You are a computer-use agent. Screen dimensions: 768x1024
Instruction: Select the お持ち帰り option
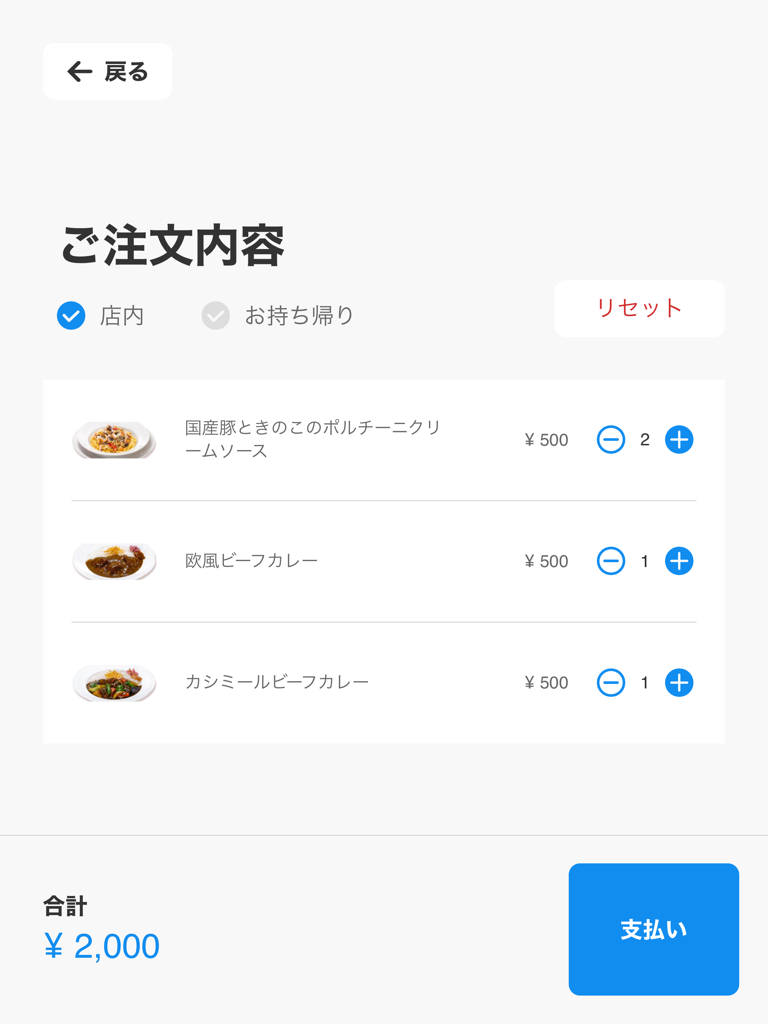coord(277,316)
